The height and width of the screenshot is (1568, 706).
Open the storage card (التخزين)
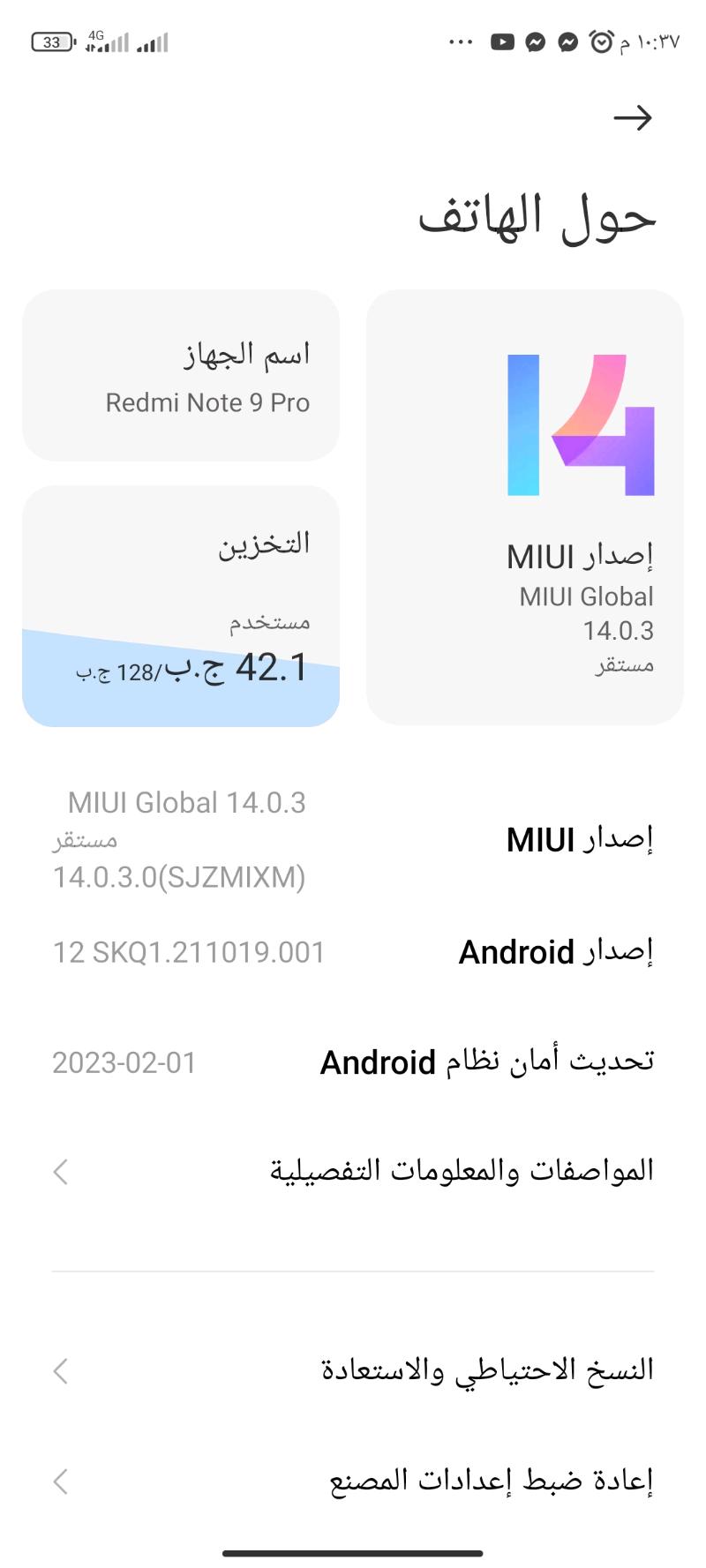(x=181, y=606)
